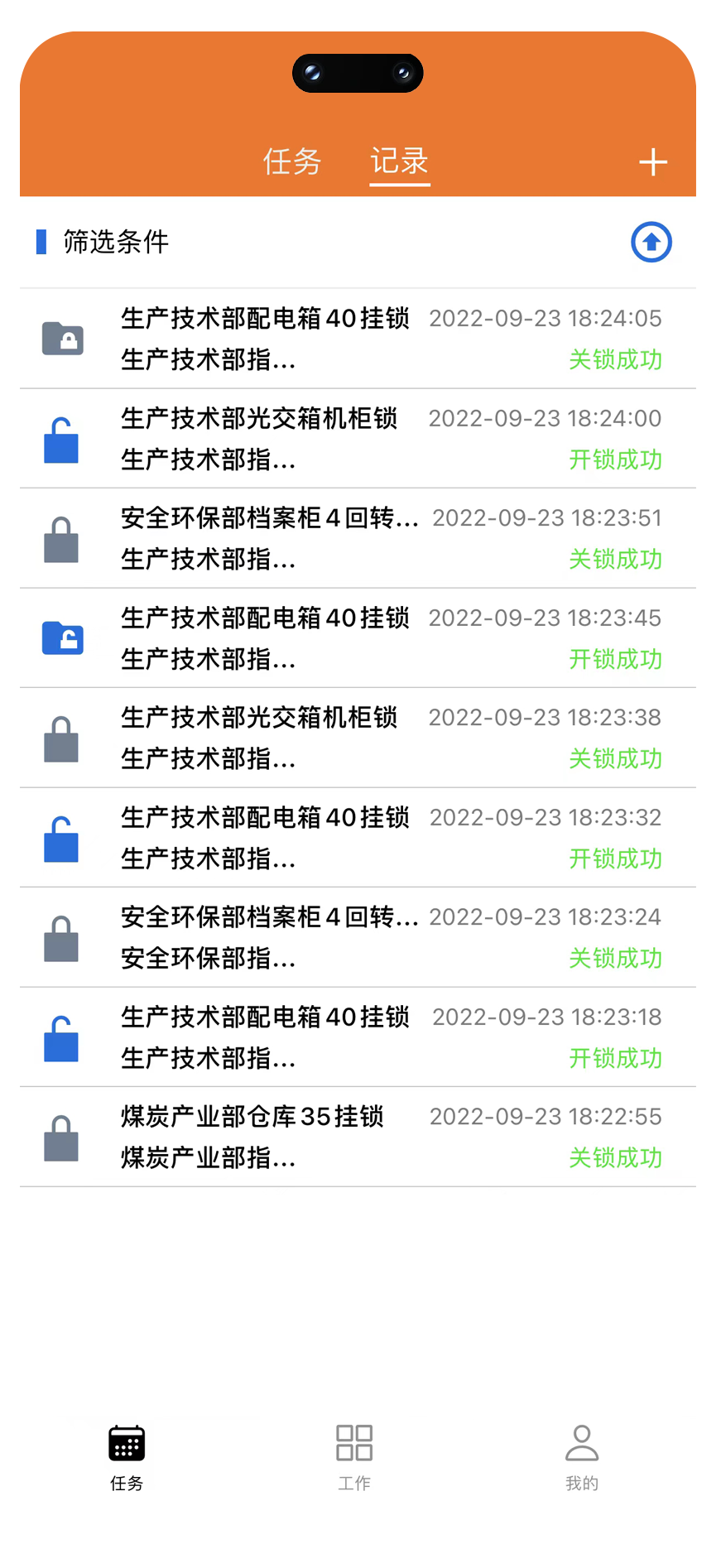Switch to the 任务 top tab

coord(291,161)
